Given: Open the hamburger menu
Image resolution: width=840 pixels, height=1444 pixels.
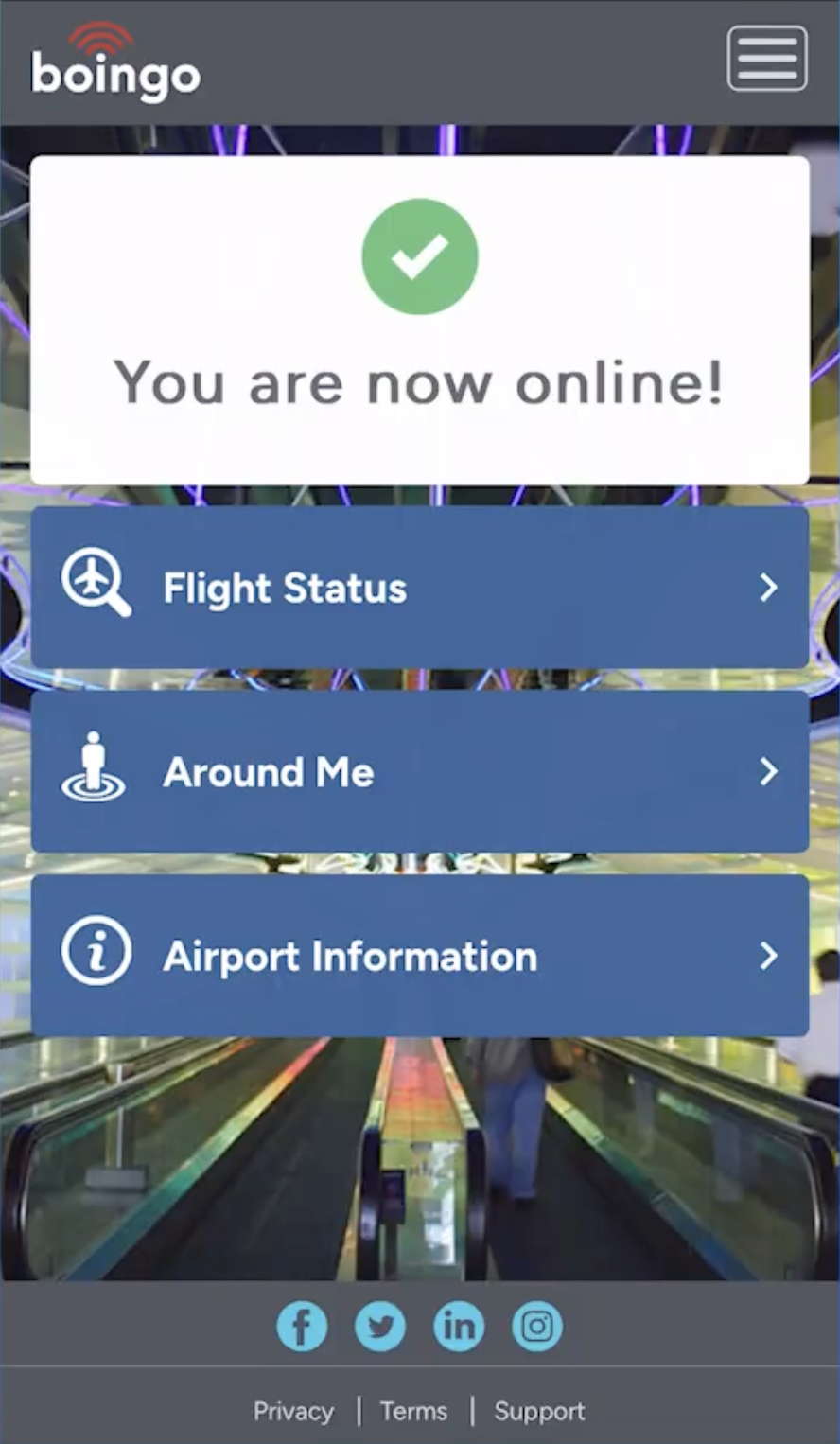Looking at the screenshot, I should click(x=766, y=59).
